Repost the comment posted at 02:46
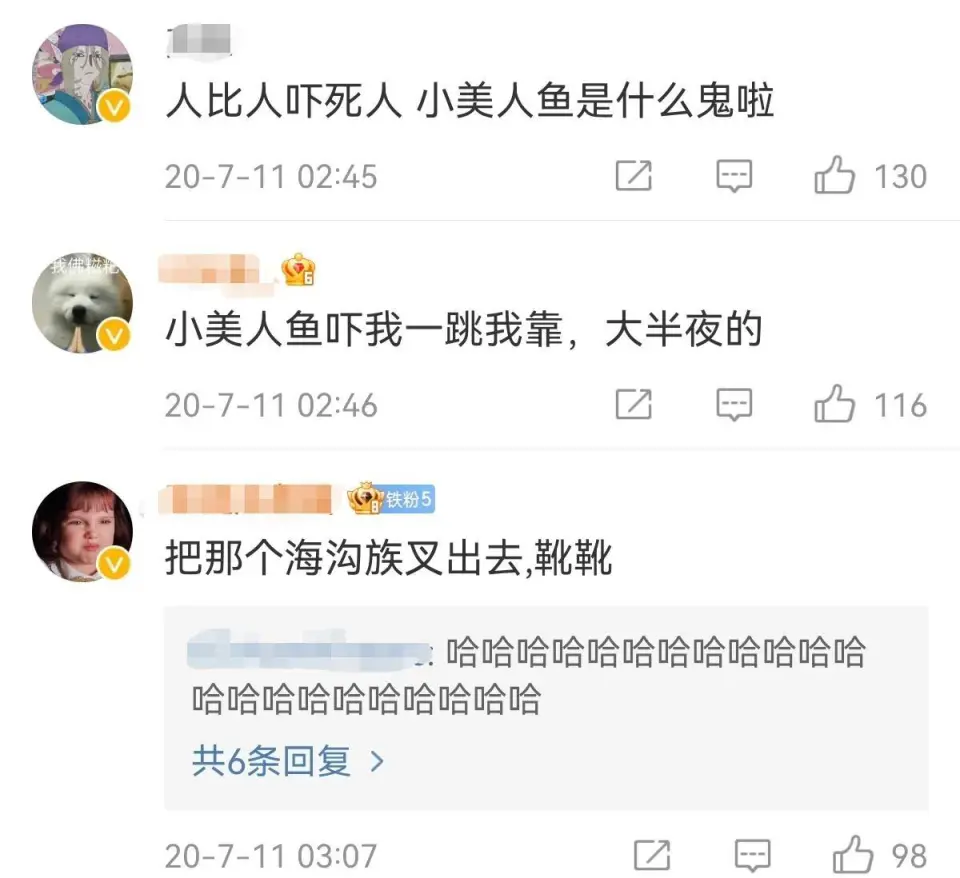The image size is (960, 878). tap(632, 405)
